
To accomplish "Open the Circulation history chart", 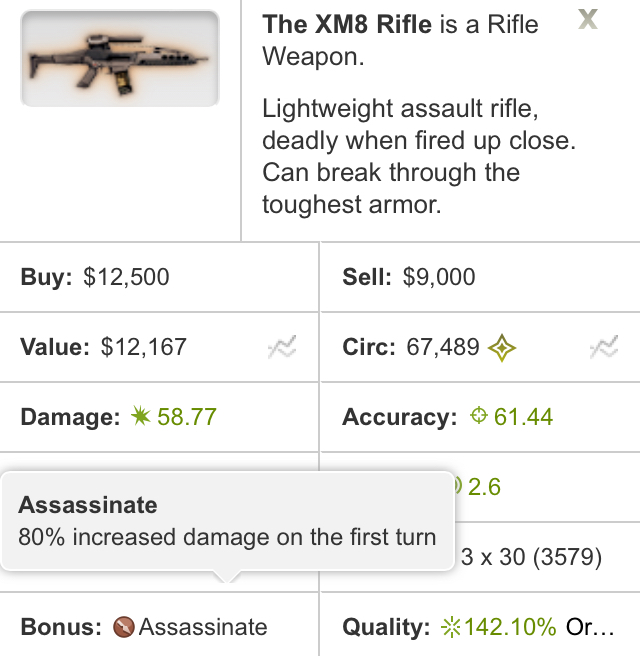I will [x=604, y=347].
